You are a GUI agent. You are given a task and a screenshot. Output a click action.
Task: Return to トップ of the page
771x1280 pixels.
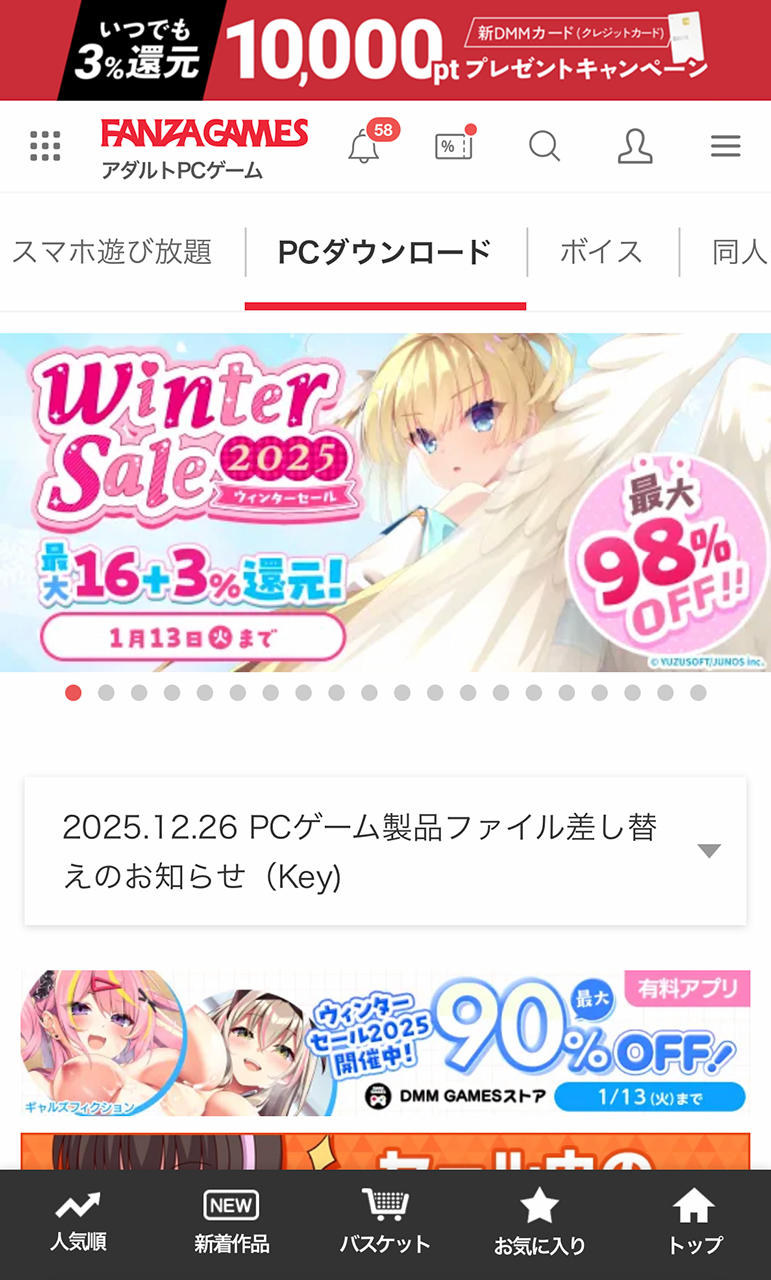tap(694, 1224)
